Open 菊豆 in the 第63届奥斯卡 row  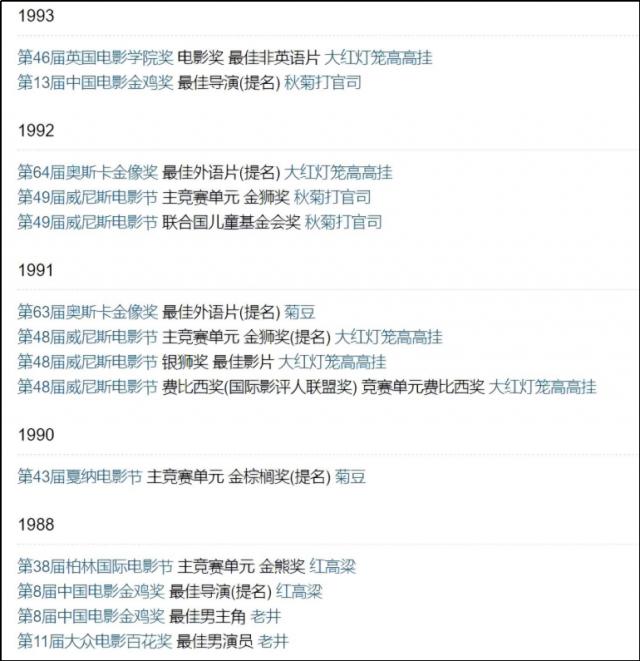click(300, 312)
